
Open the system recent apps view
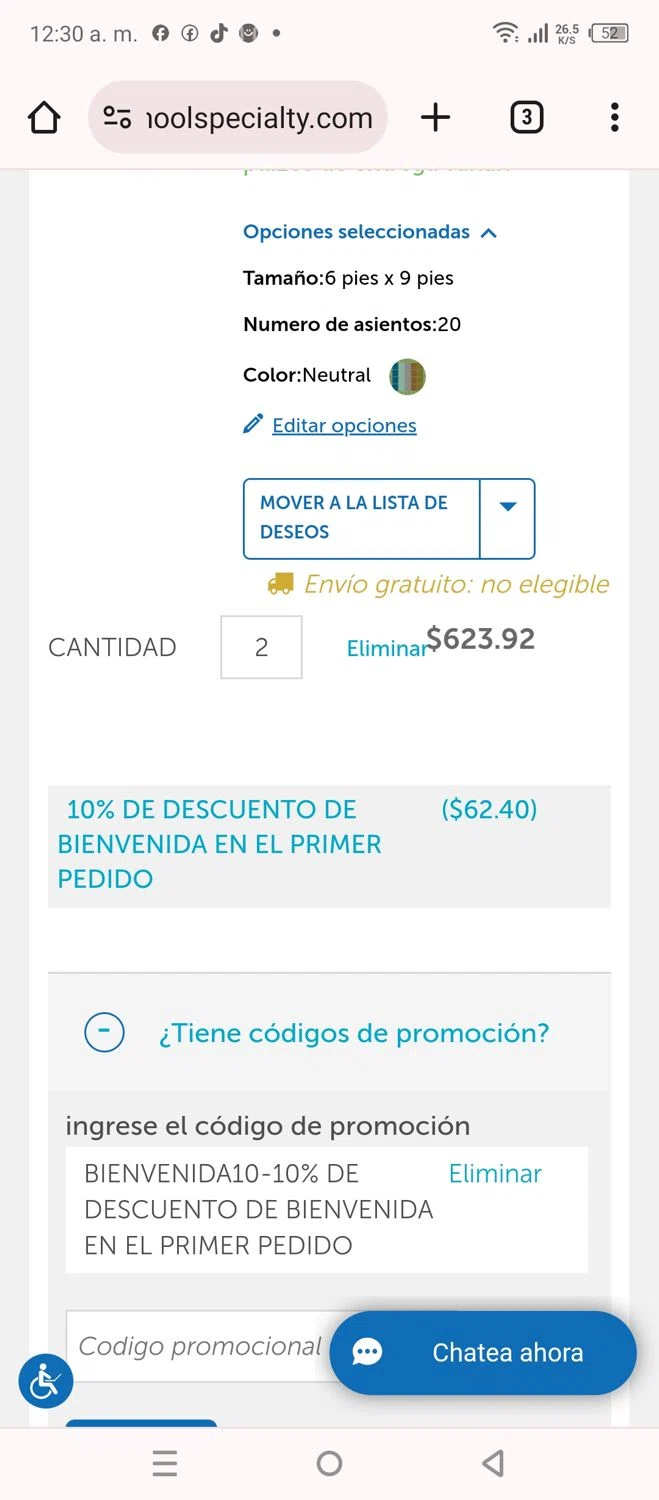(165, 1464)
